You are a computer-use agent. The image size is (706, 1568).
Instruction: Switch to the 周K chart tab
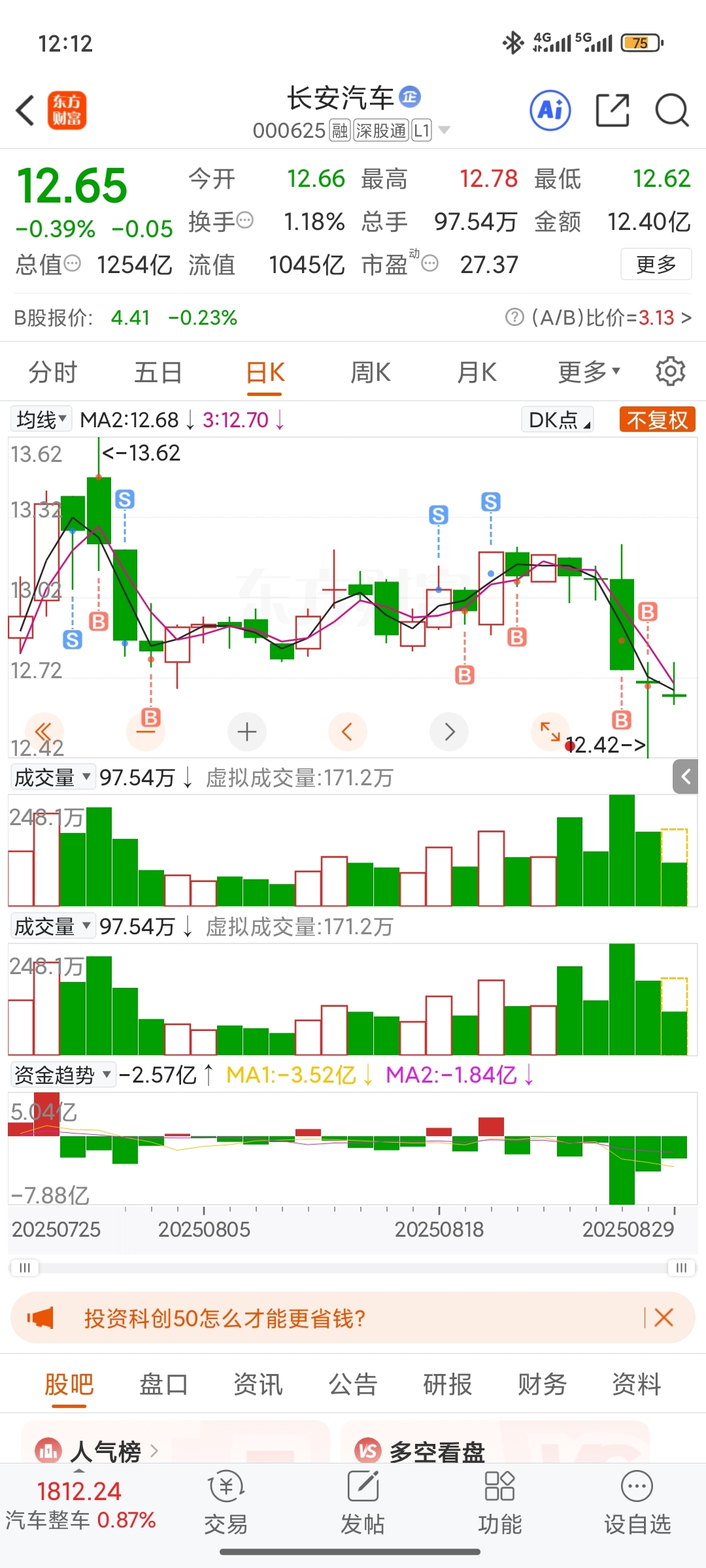(371, 372)
